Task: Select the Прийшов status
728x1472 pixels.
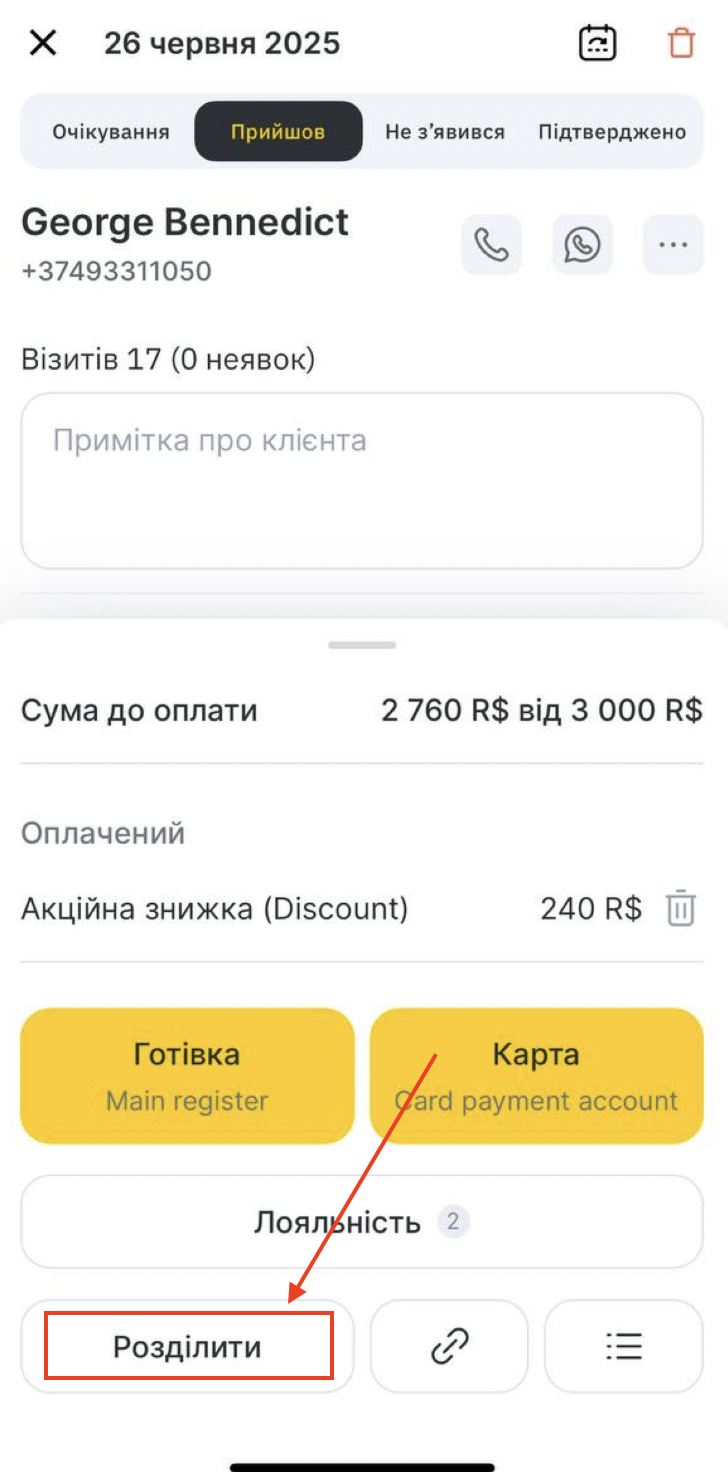Action: point(278,132)
